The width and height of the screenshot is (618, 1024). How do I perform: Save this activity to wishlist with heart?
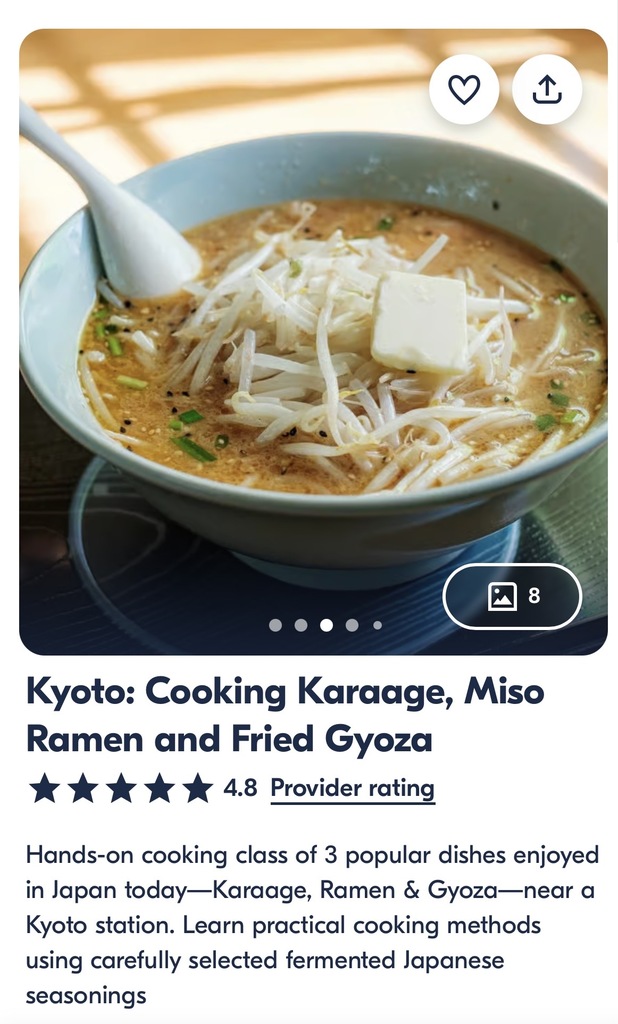point(463,90)
